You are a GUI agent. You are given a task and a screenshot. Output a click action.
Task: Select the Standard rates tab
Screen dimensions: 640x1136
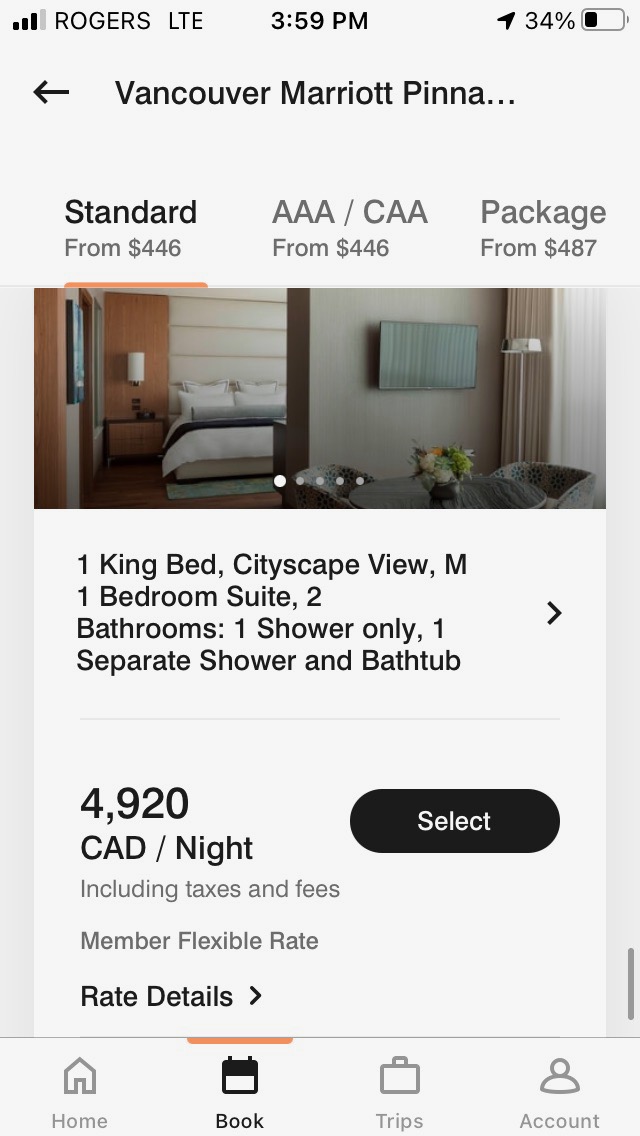tap(131, 228)
